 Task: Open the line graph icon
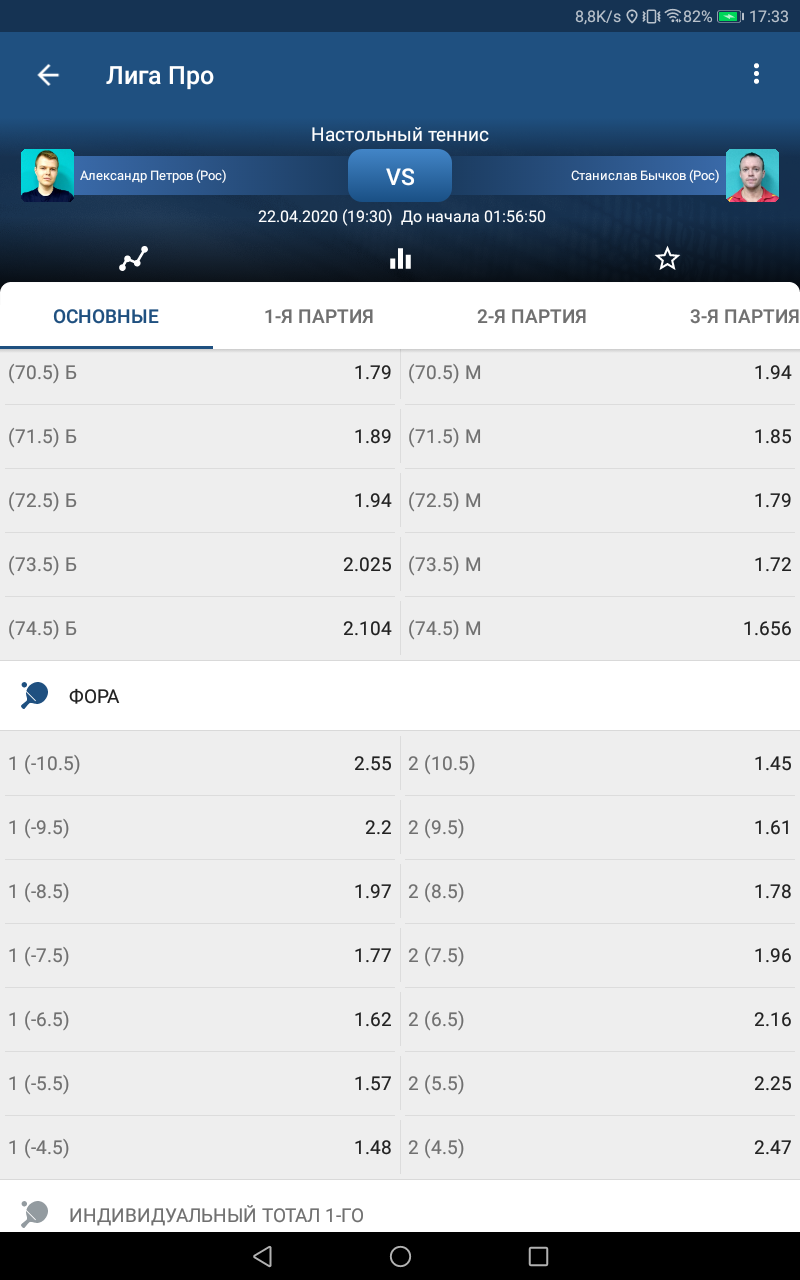click(133, 259)
